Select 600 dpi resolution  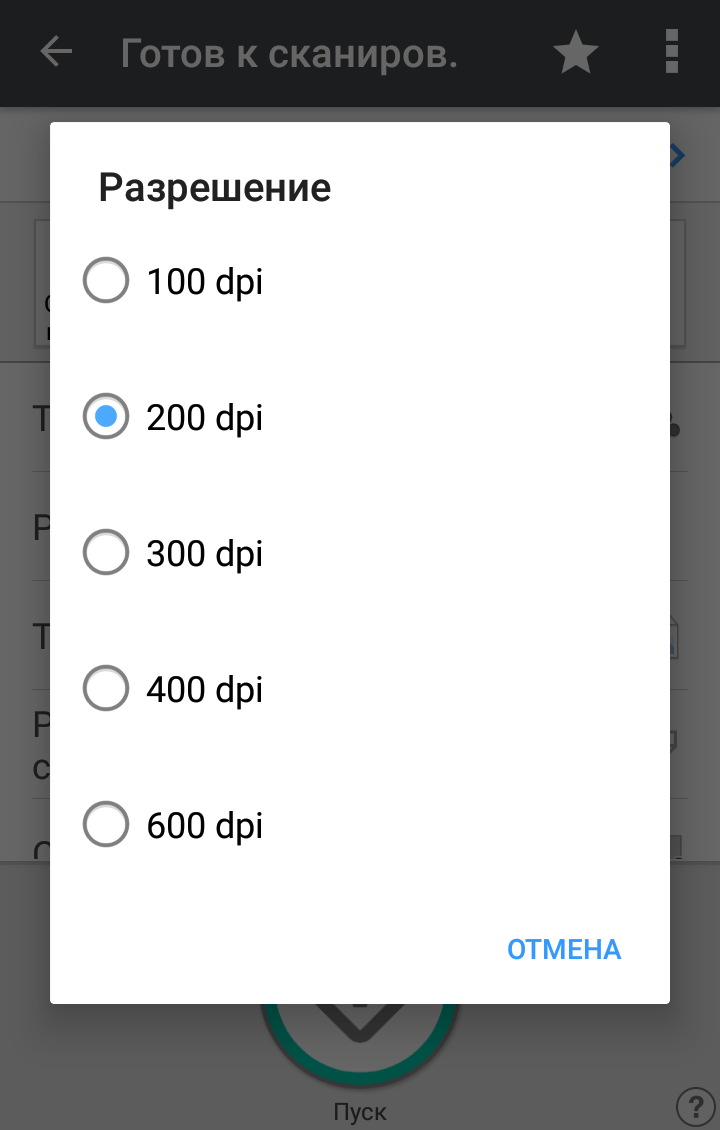pos(359,824)
